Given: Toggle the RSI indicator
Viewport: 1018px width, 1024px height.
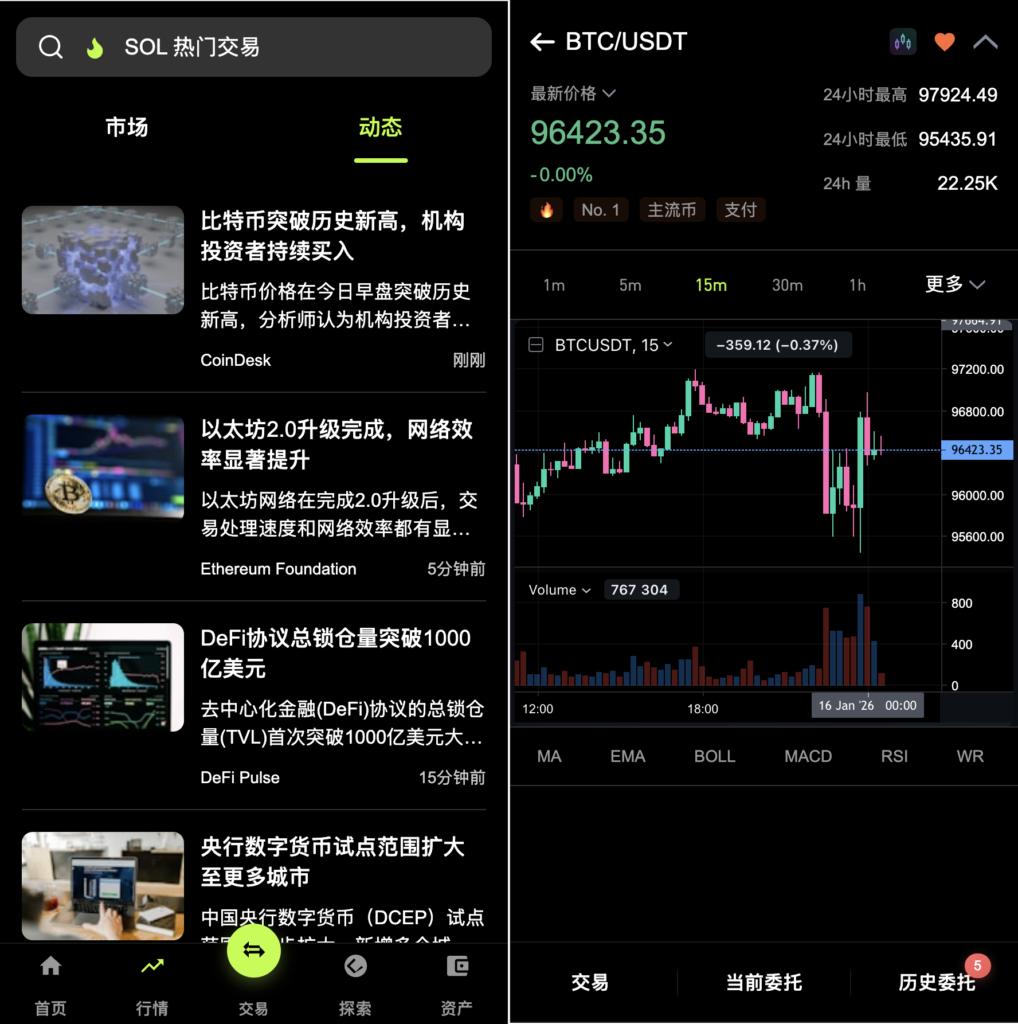Looking at the screenshot, I should click(894, 757).
